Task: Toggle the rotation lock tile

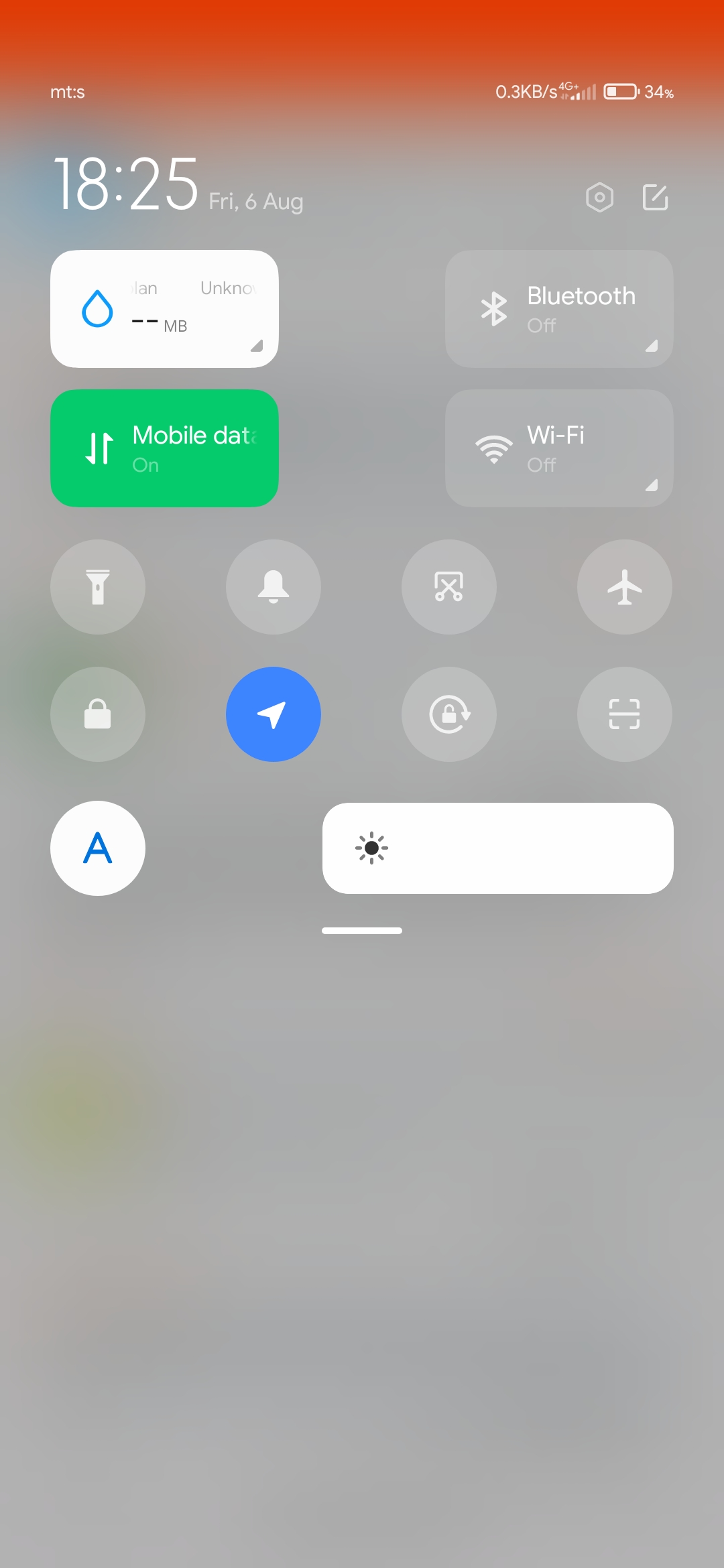Action: 449,714
